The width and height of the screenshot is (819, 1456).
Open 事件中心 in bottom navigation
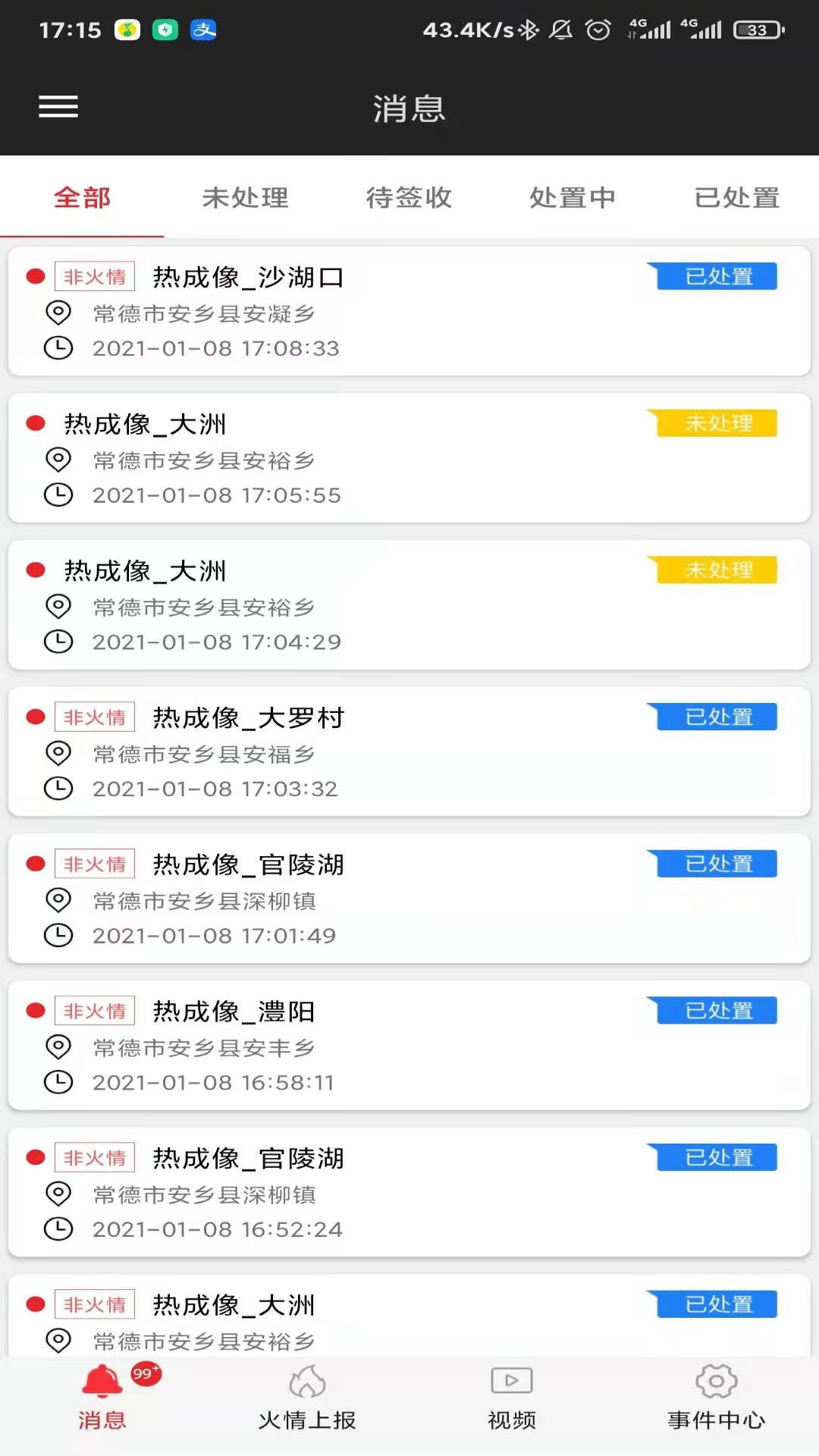(717, 1399)
